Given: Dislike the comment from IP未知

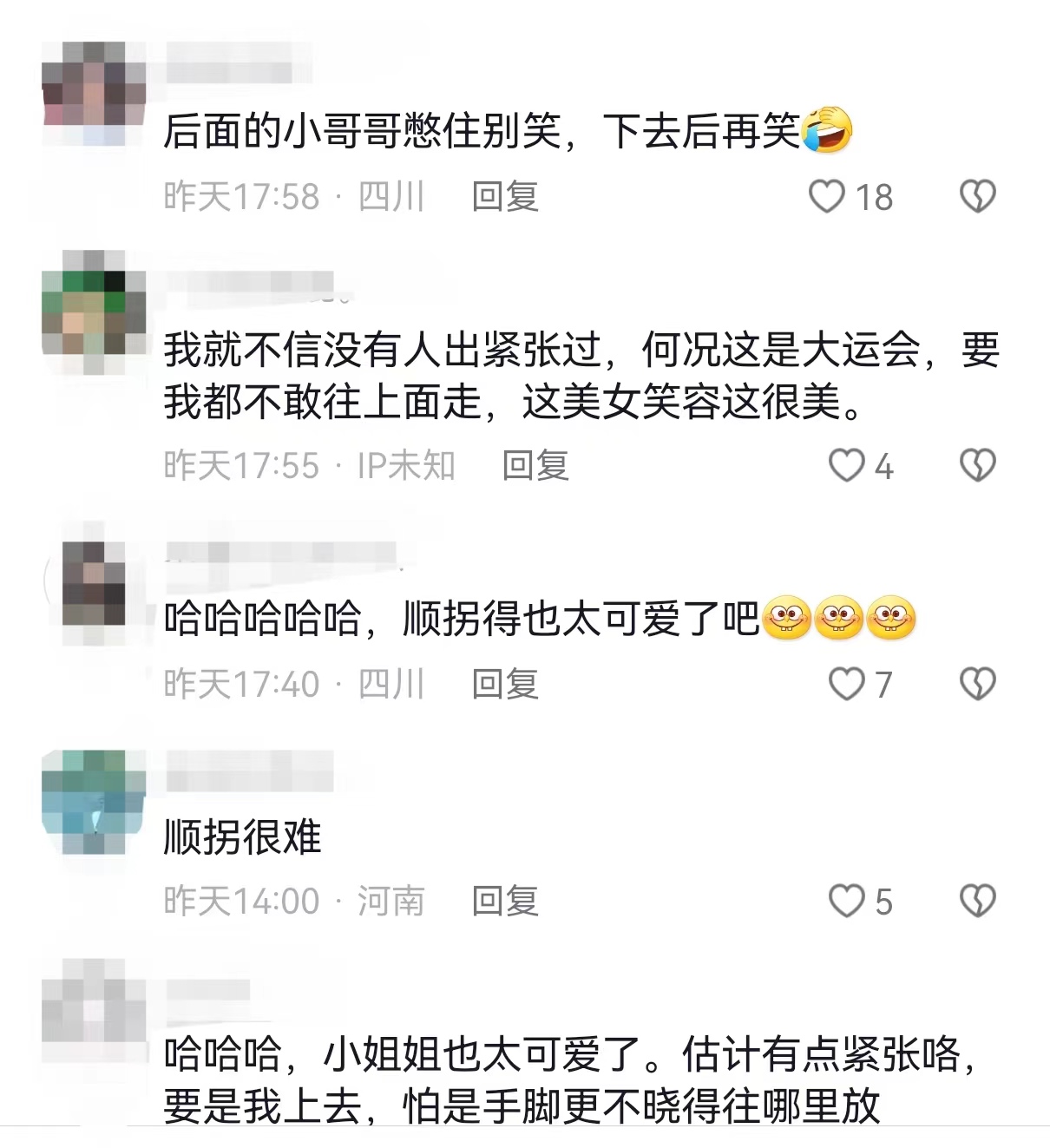Looking at the screenshot, I should [x=977, y=466].
